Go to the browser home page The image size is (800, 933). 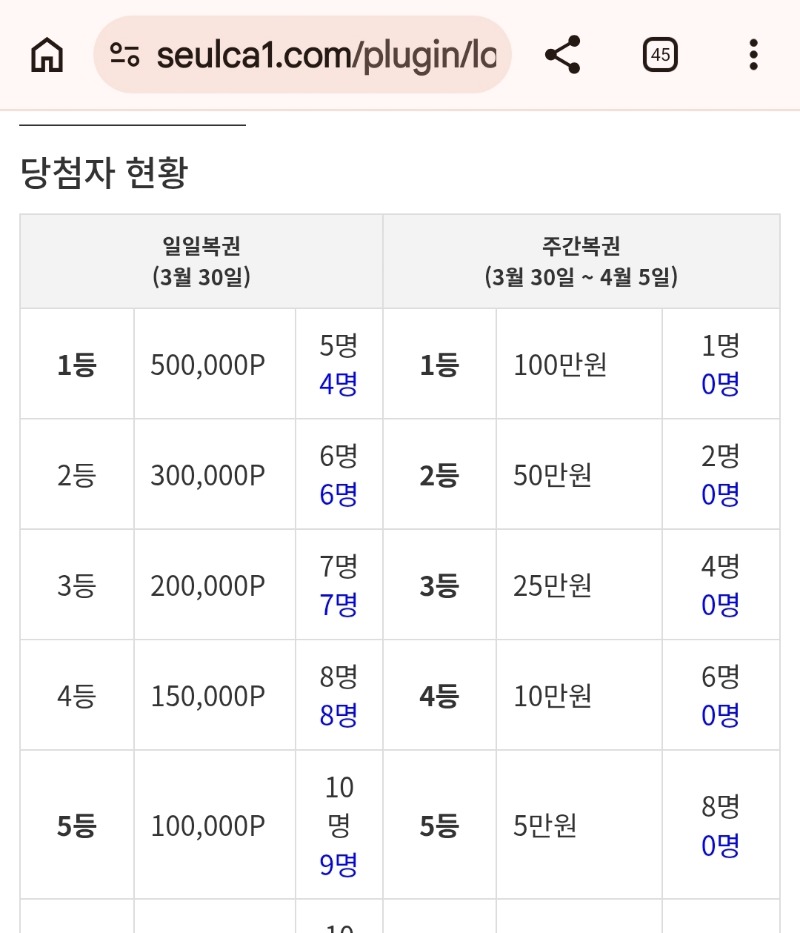pyautogui.click(x=47, y=55)
